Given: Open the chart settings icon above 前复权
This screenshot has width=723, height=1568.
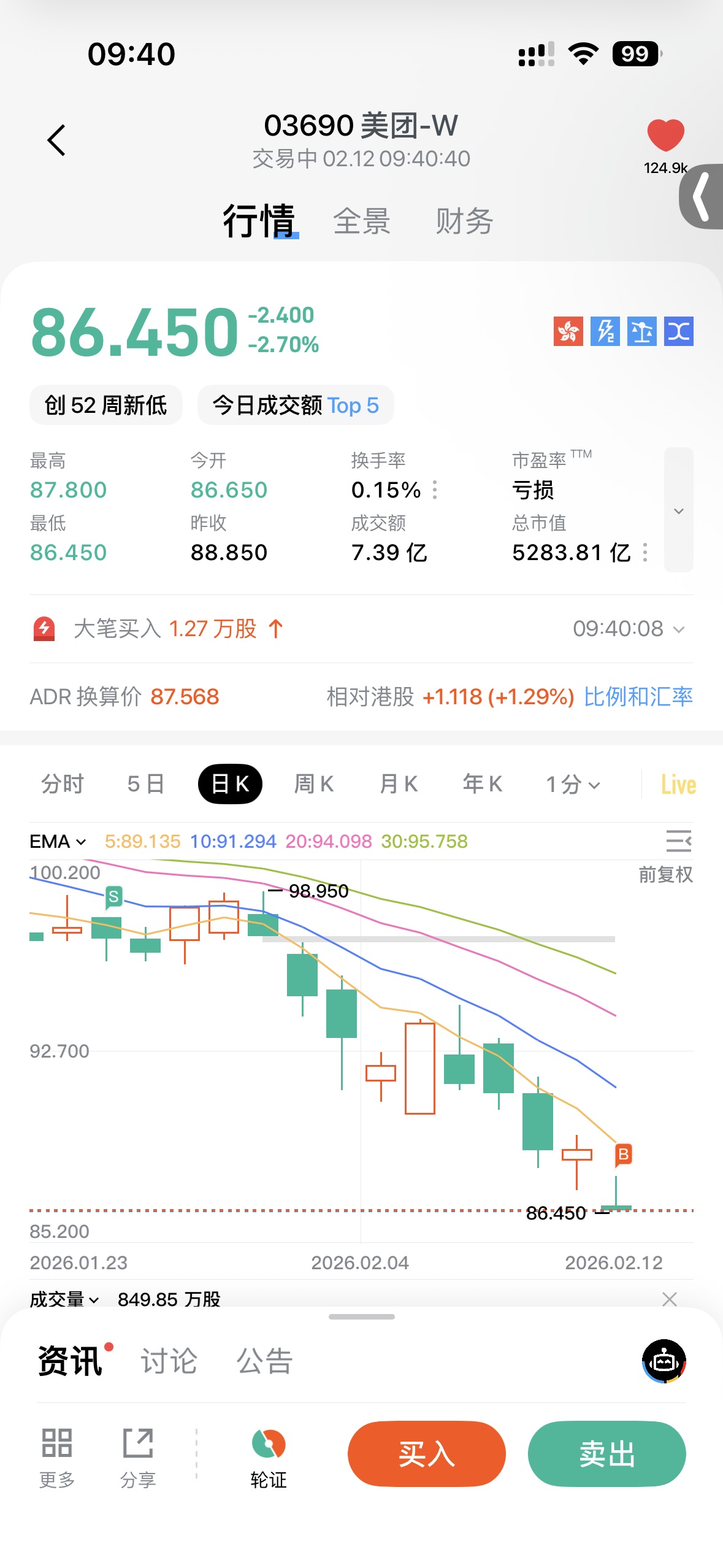Looking at the screenshot, I should click(x=678, y=841).
